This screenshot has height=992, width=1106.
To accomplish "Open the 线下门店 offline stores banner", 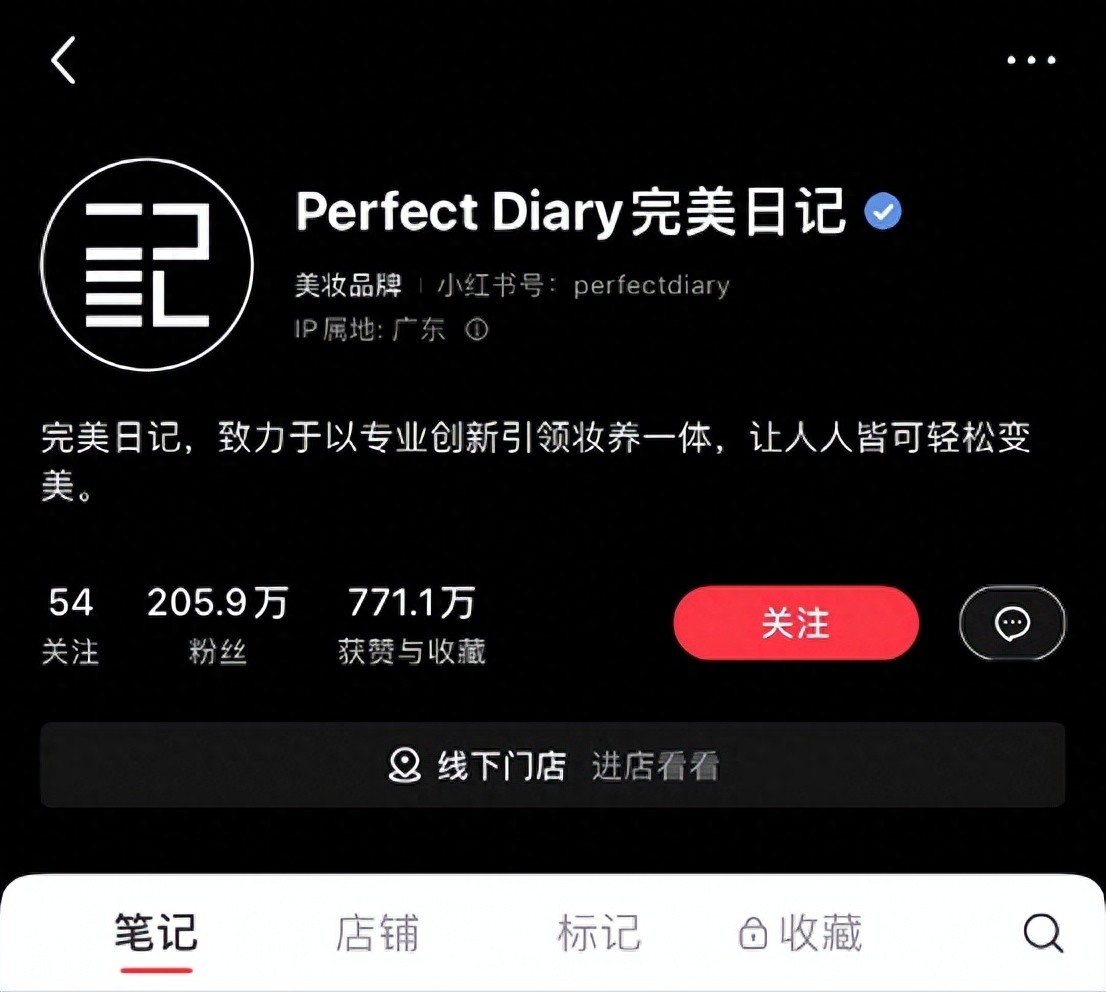I will [x=552, y=766].
